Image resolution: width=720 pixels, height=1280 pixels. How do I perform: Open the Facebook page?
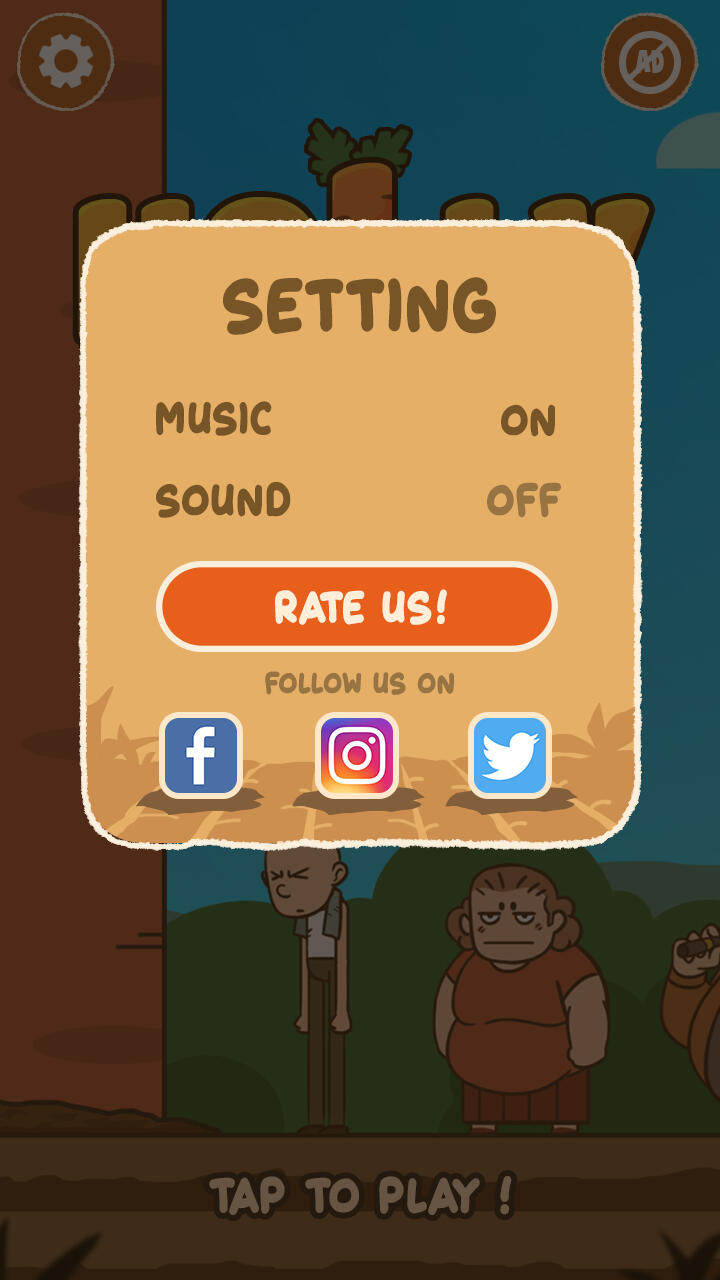pyautogui.click(x=201, y=755)
